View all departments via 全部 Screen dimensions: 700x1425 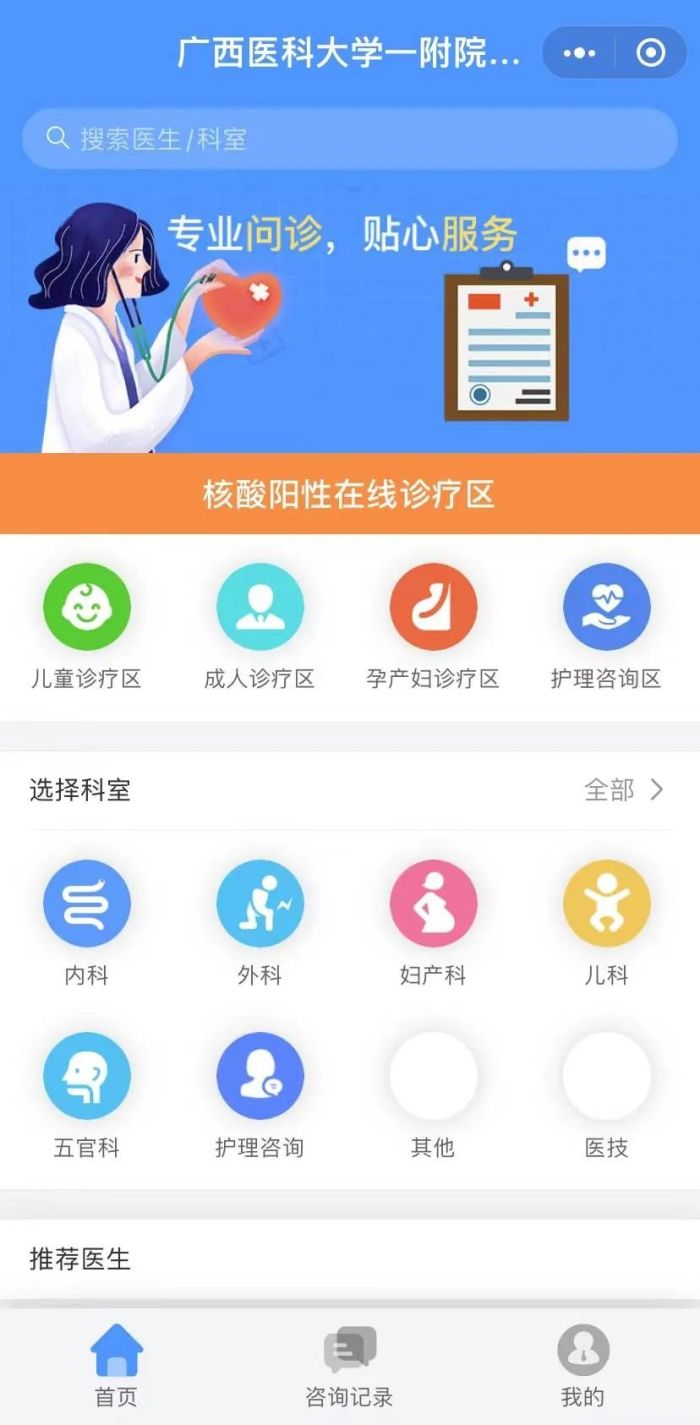pos(623,790)
